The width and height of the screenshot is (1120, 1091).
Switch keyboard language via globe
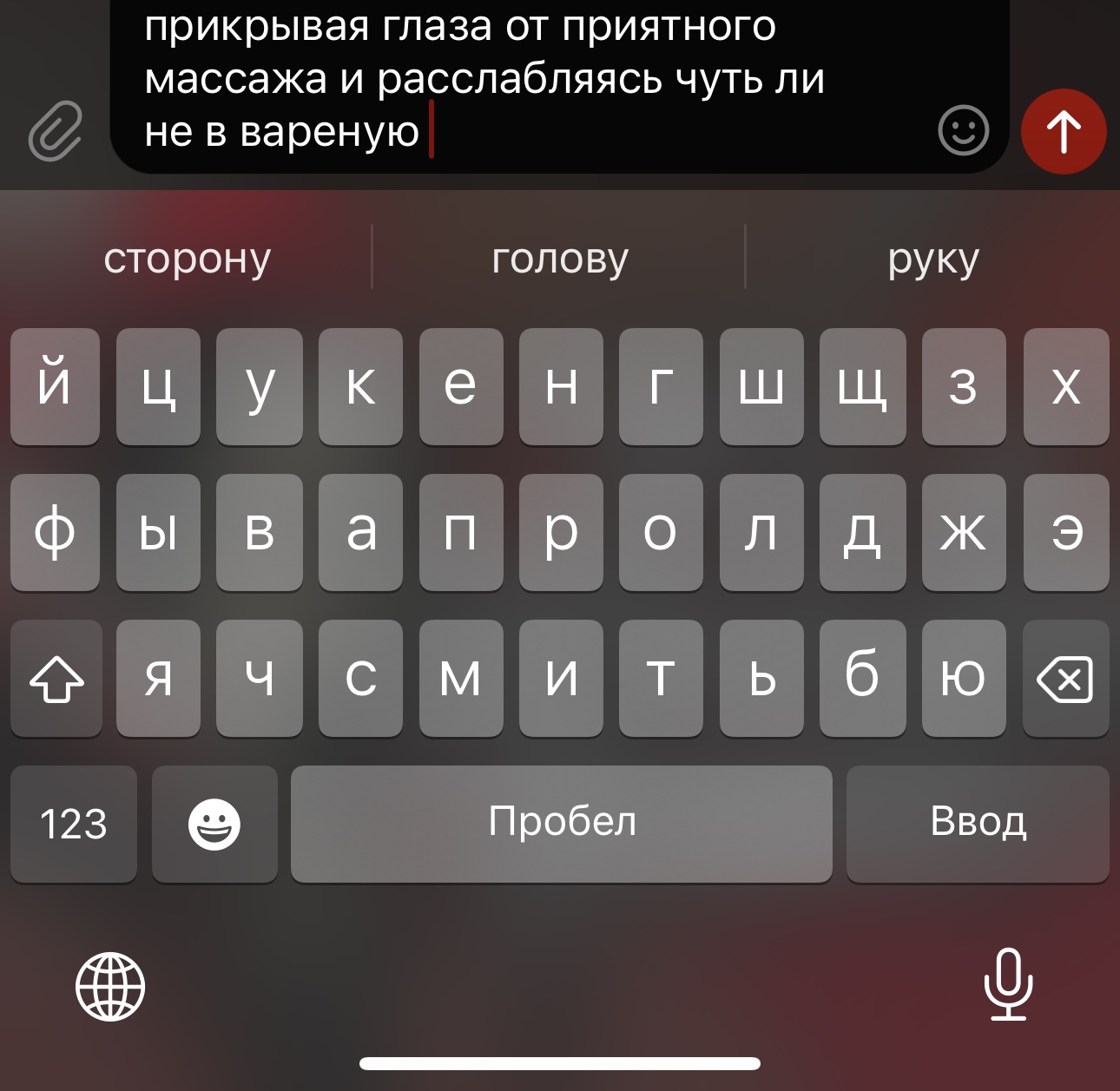[110, 987]
